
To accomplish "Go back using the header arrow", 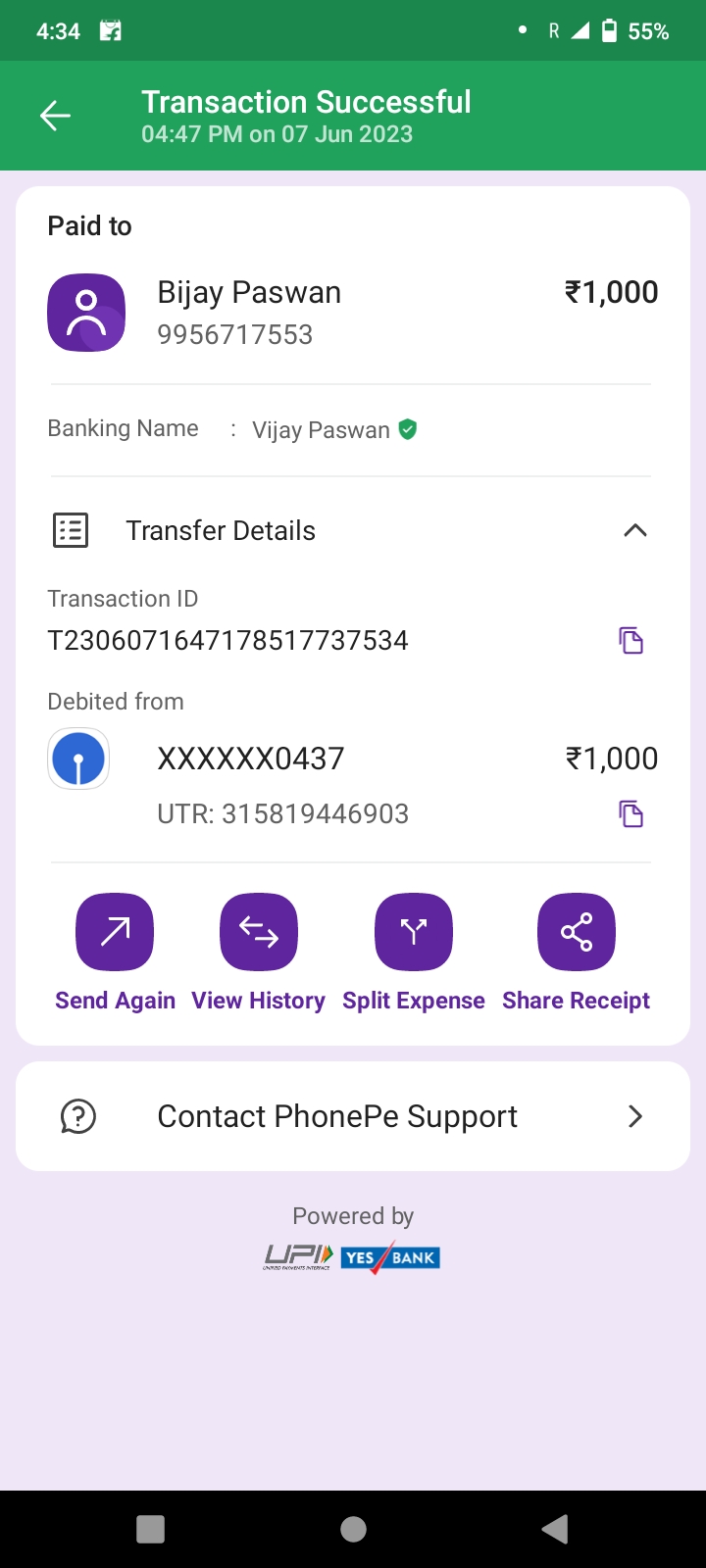I will pyautogui.click(x=55, y=117).
